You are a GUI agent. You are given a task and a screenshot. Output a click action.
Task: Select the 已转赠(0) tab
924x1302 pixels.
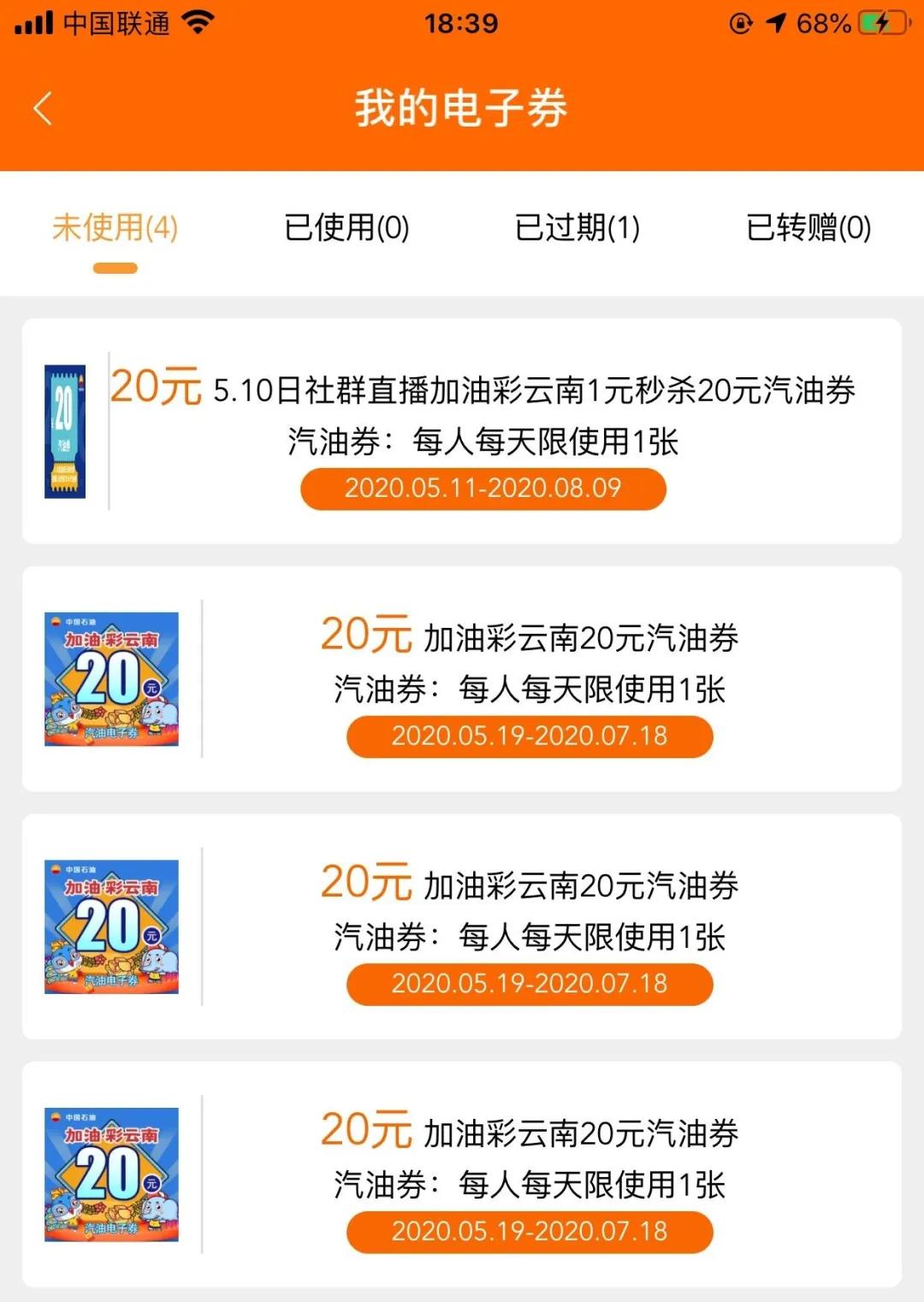click(x=808, y=228)
